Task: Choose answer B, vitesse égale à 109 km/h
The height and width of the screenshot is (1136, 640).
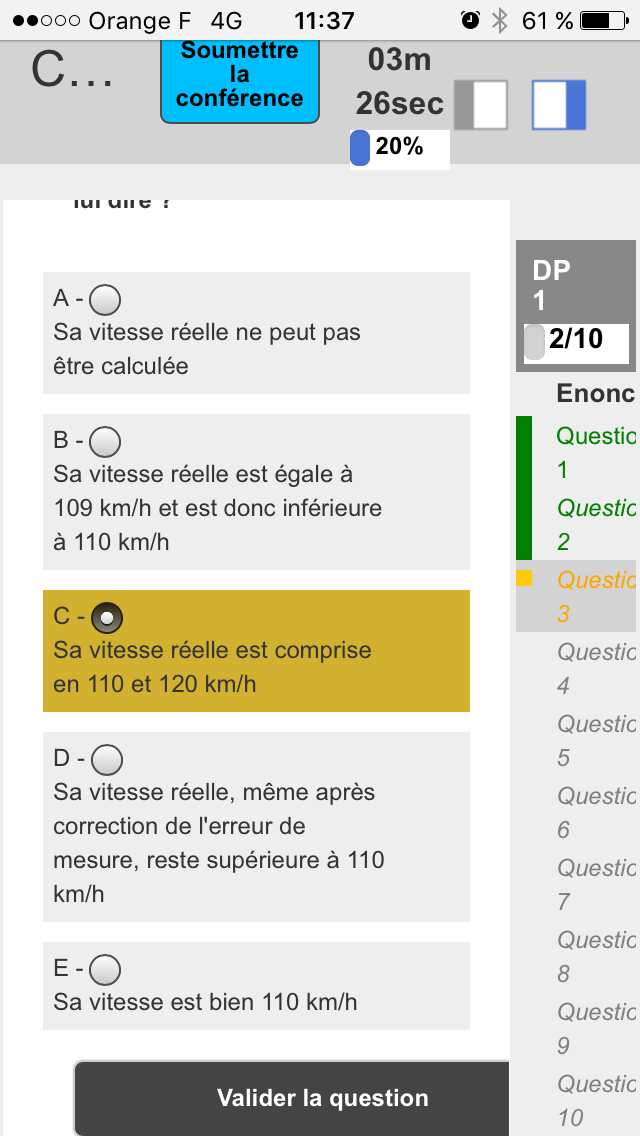Action: click(105, 441)
